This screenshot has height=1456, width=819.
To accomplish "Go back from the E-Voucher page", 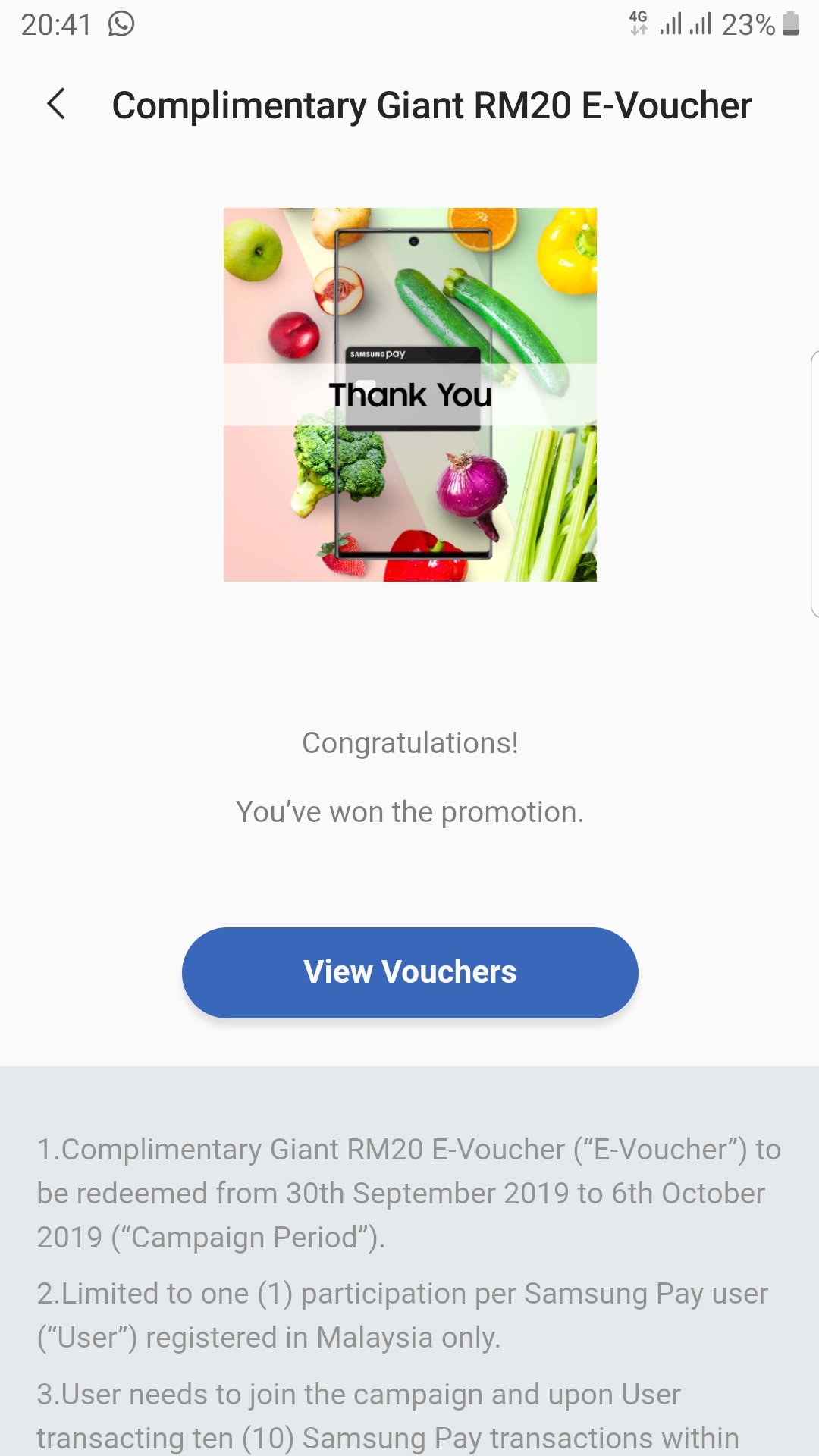I will 56,105.
